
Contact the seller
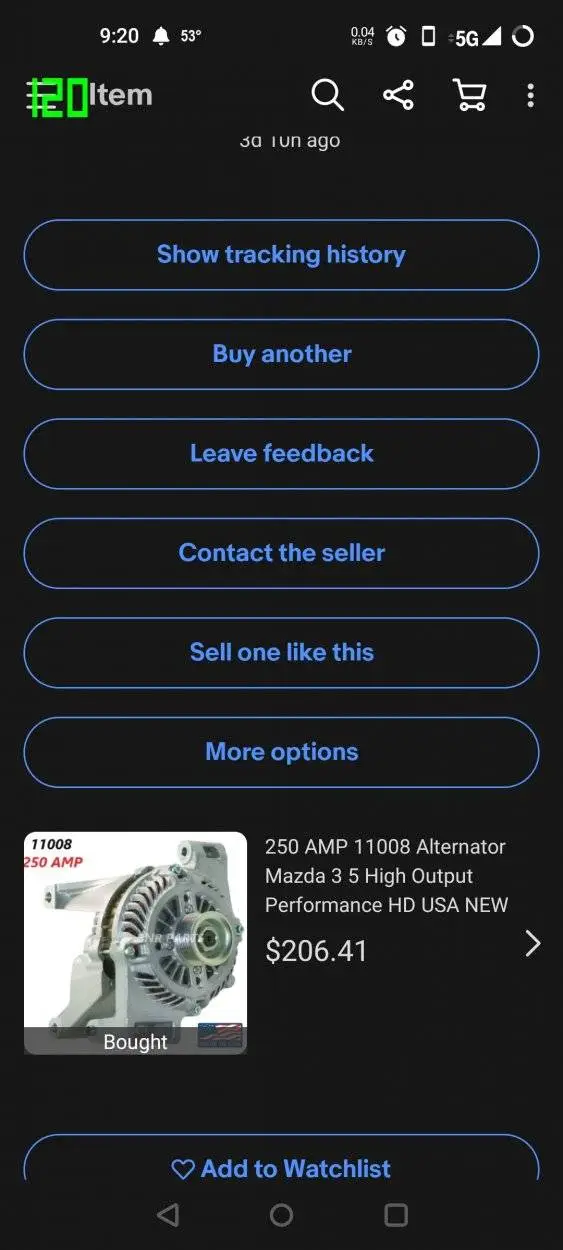click(x=281, y=553)
